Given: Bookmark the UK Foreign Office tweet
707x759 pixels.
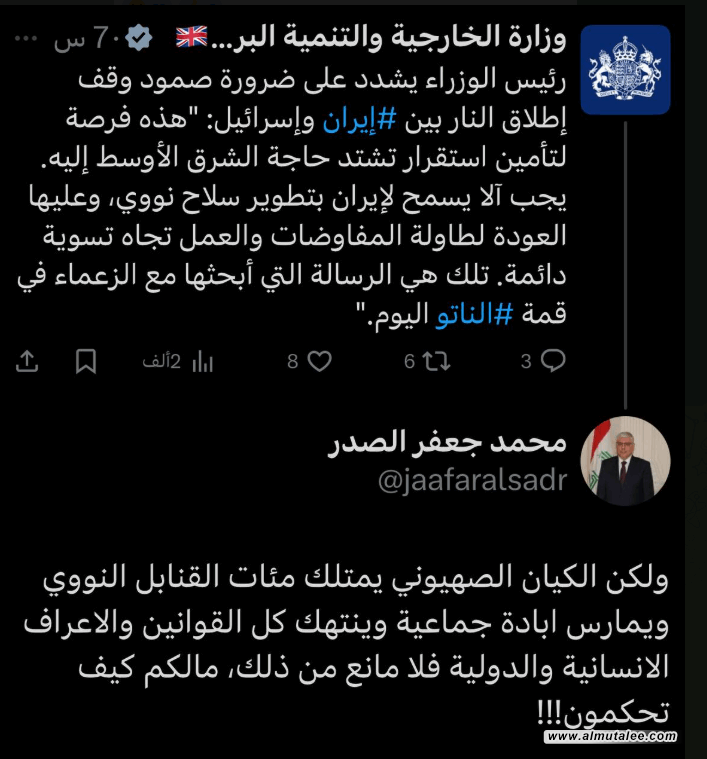Looking at the screenshot, I should tap(86, 361).
